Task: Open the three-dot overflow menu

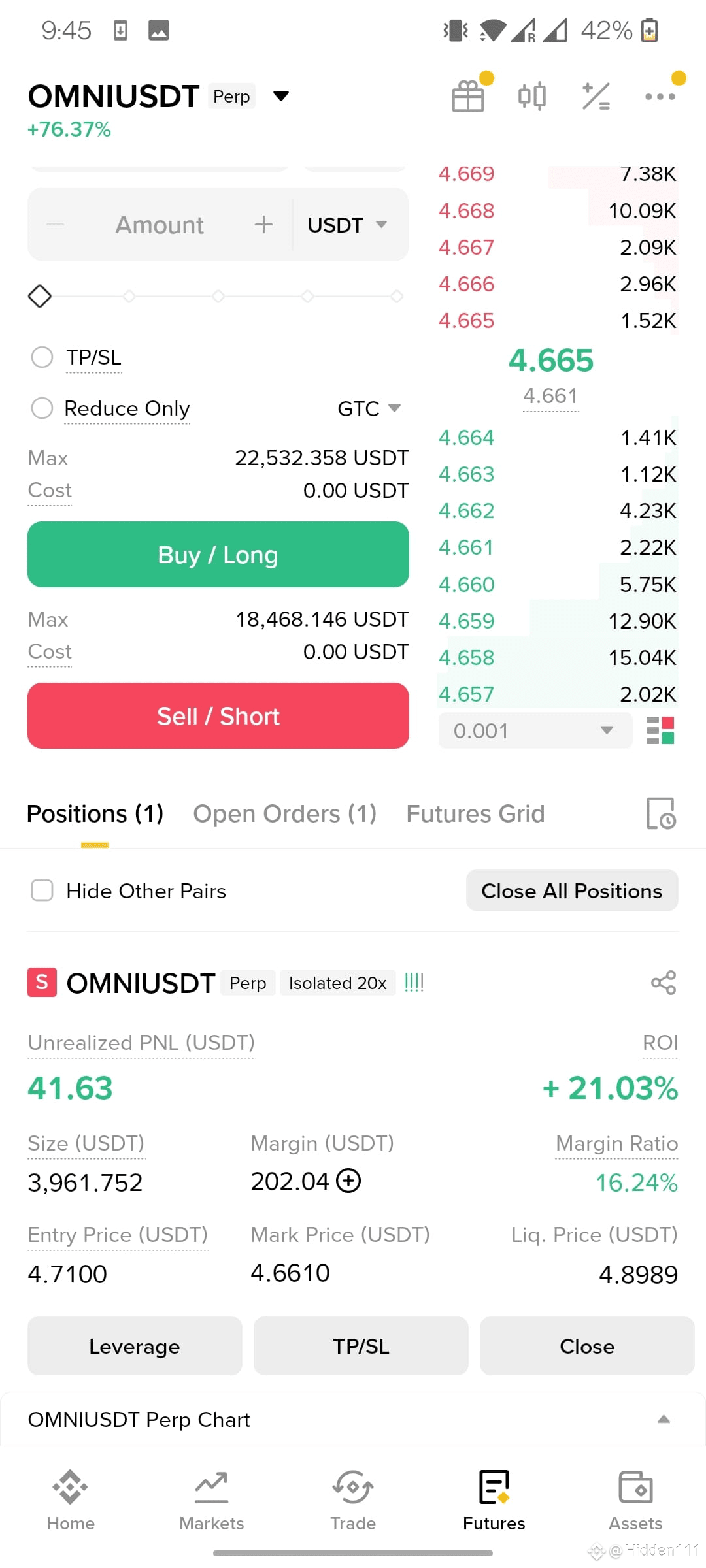Action: point(660,97)
